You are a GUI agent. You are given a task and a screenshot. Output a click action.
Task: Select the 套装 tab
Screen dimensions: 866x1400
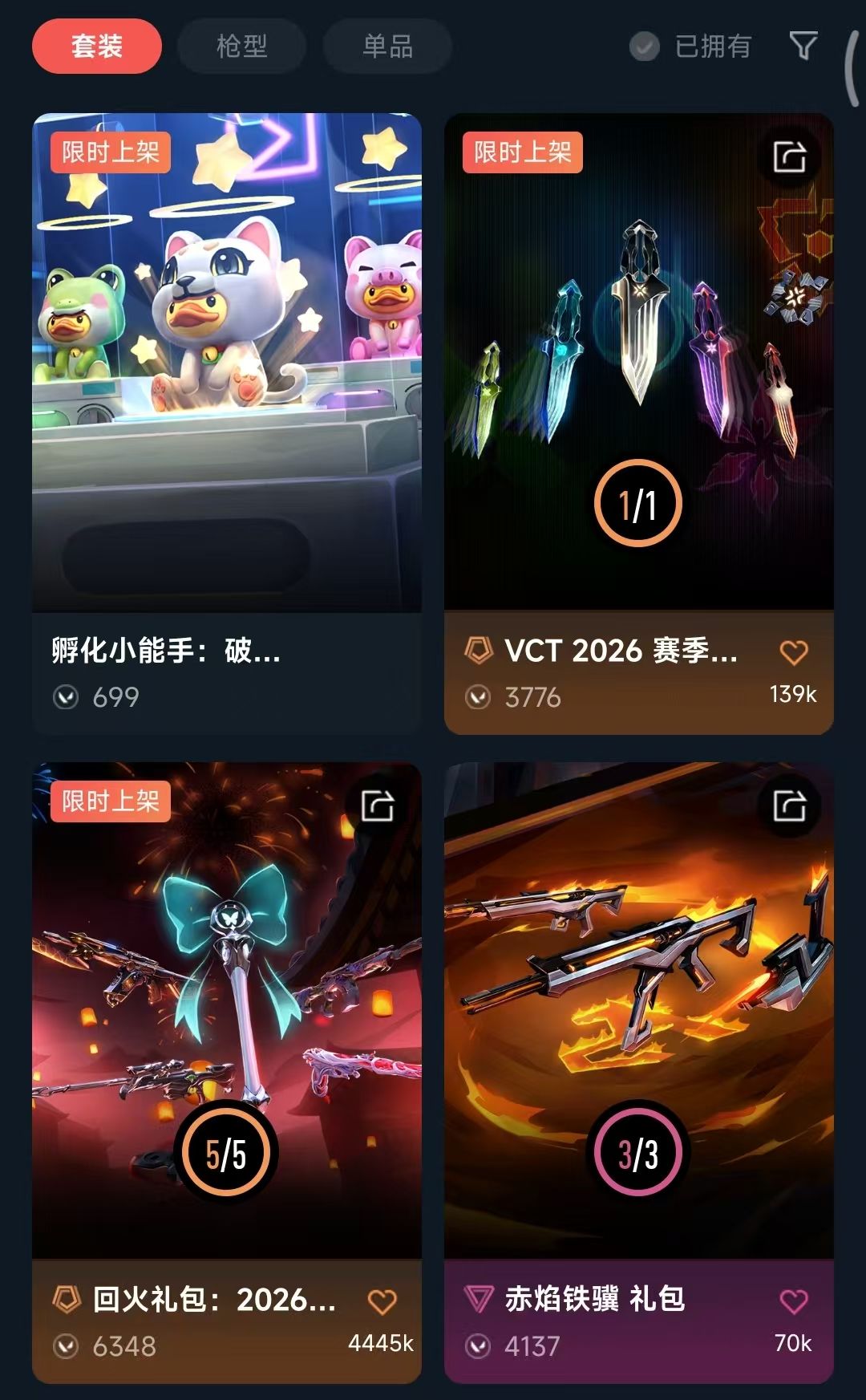click(96, 47)
